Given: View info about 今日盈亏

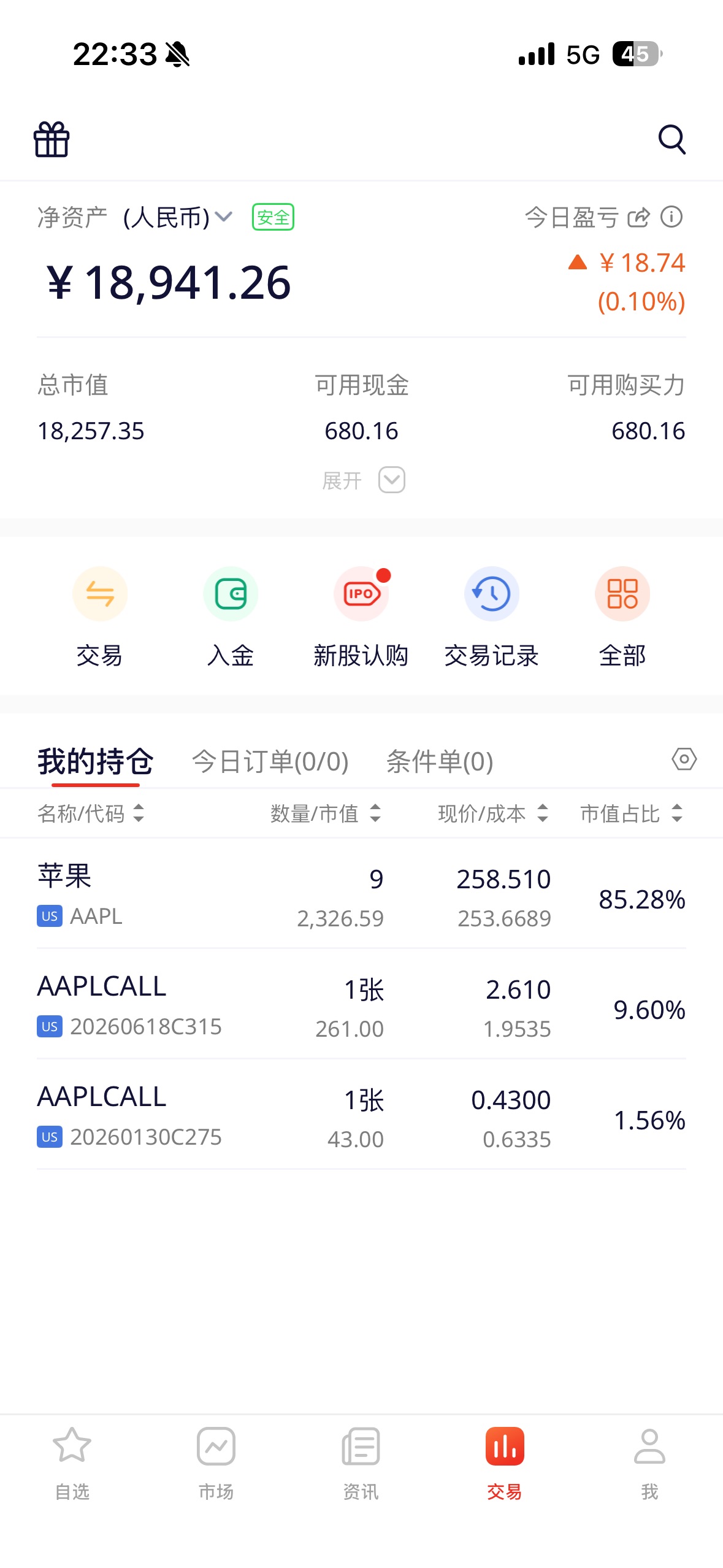Looking at the screenshot, I should [x=671, y=217].
